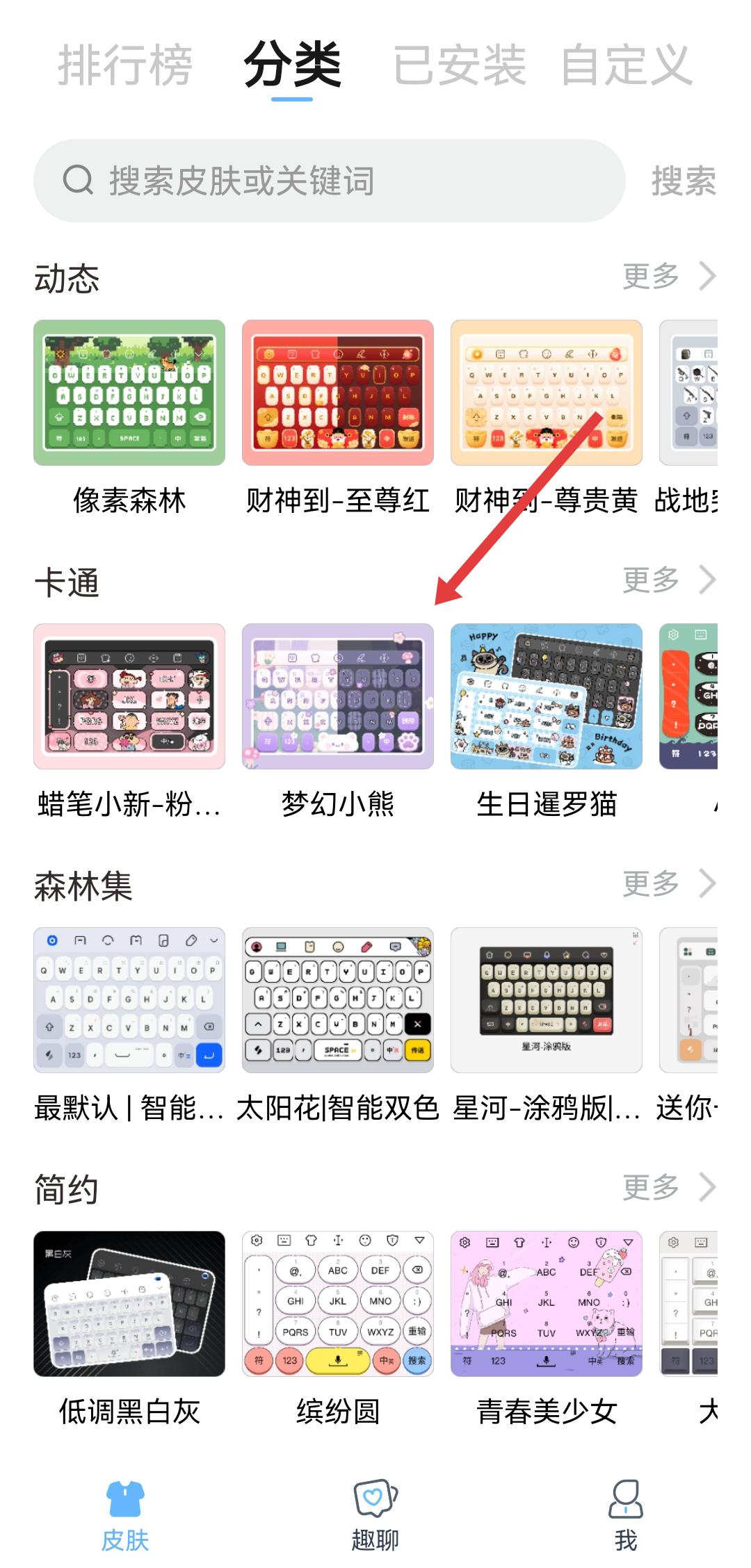Switch to the 自定义 tab
This screenshot has width=751, height=1568.
pyautogui.click(x=626, y=65)
